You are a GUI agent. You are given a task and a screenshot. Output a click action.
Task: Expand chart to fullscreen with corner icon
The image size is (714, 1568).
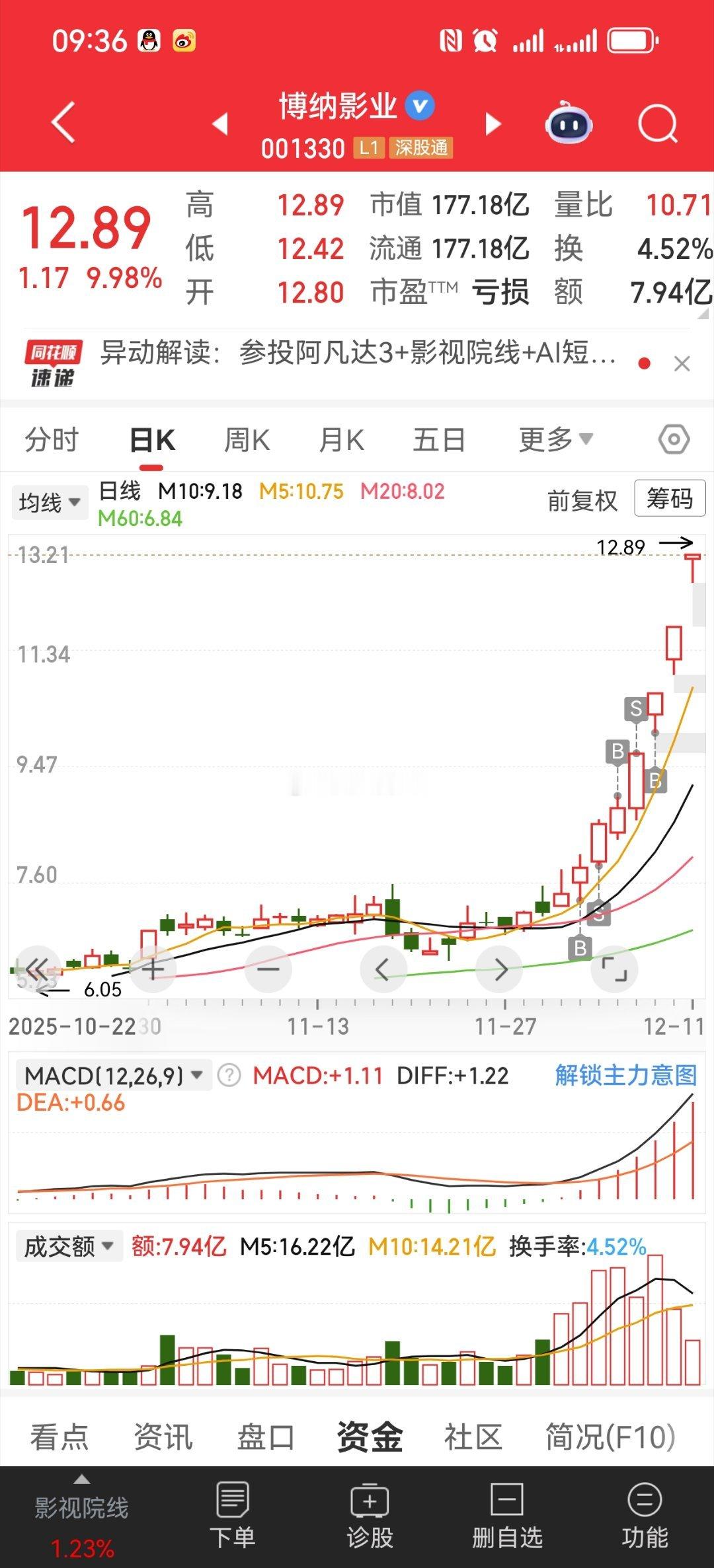coord(614,969)
